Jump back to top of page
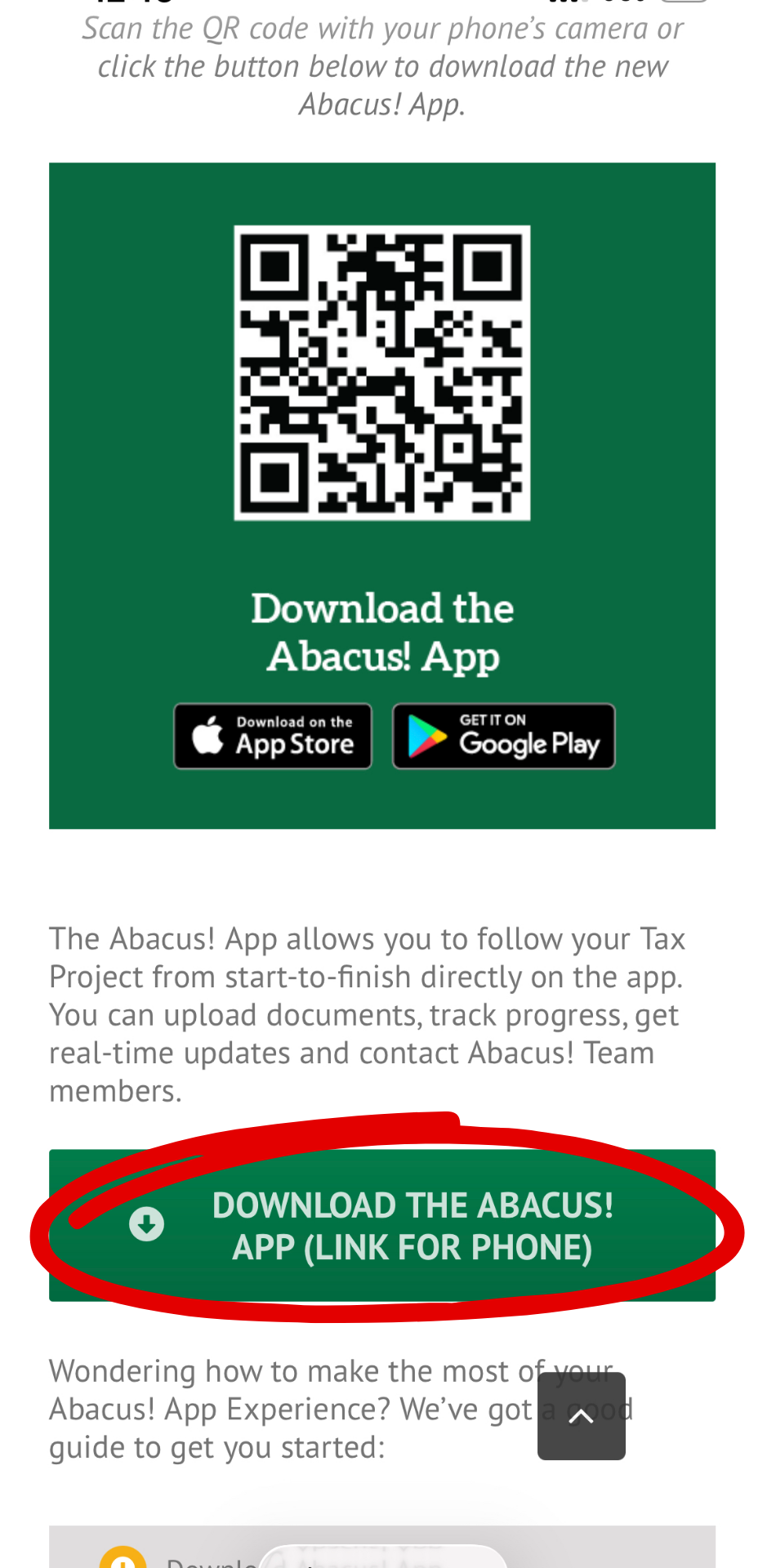This screenshot has width=776, height=1568. pos(581,1416)
